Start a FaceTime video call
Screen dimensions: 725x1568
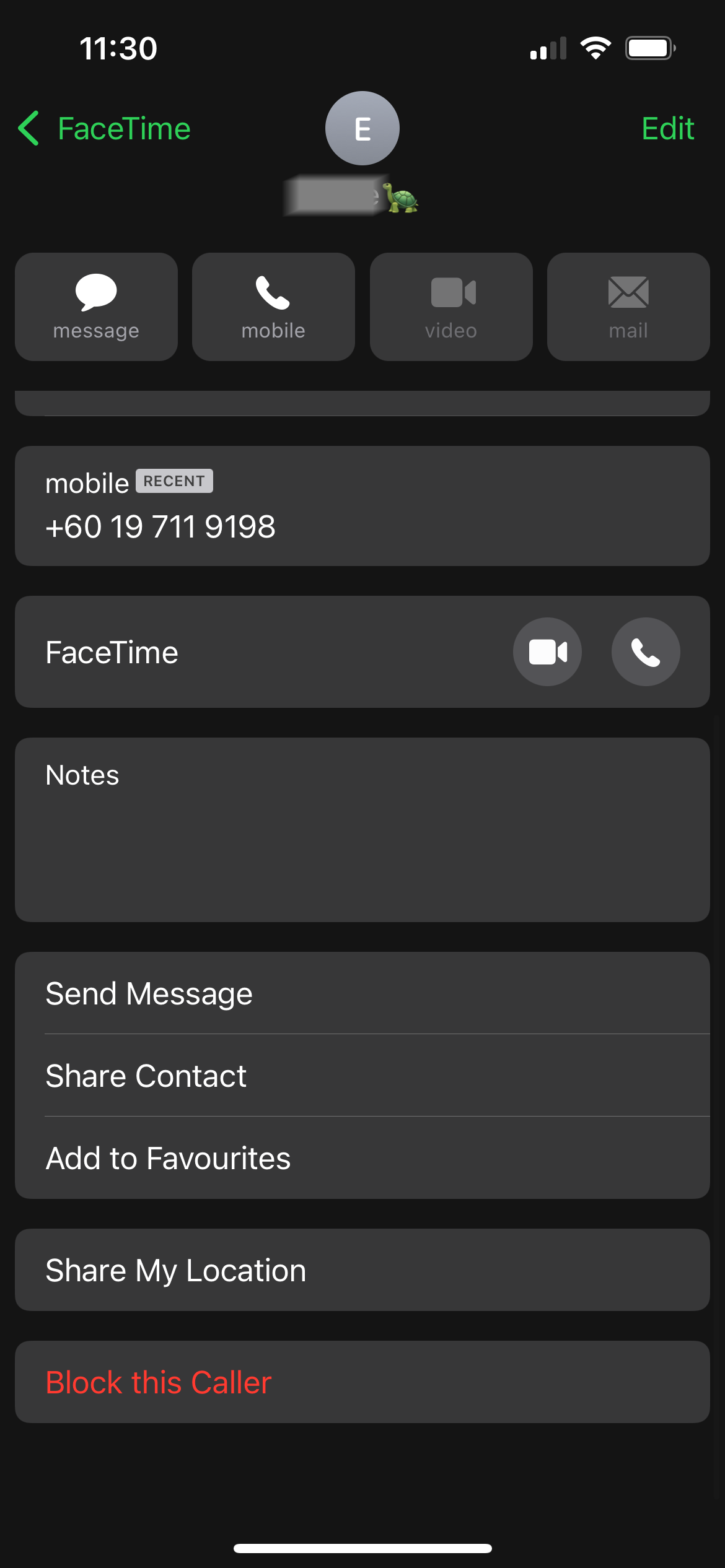point(547,651)
